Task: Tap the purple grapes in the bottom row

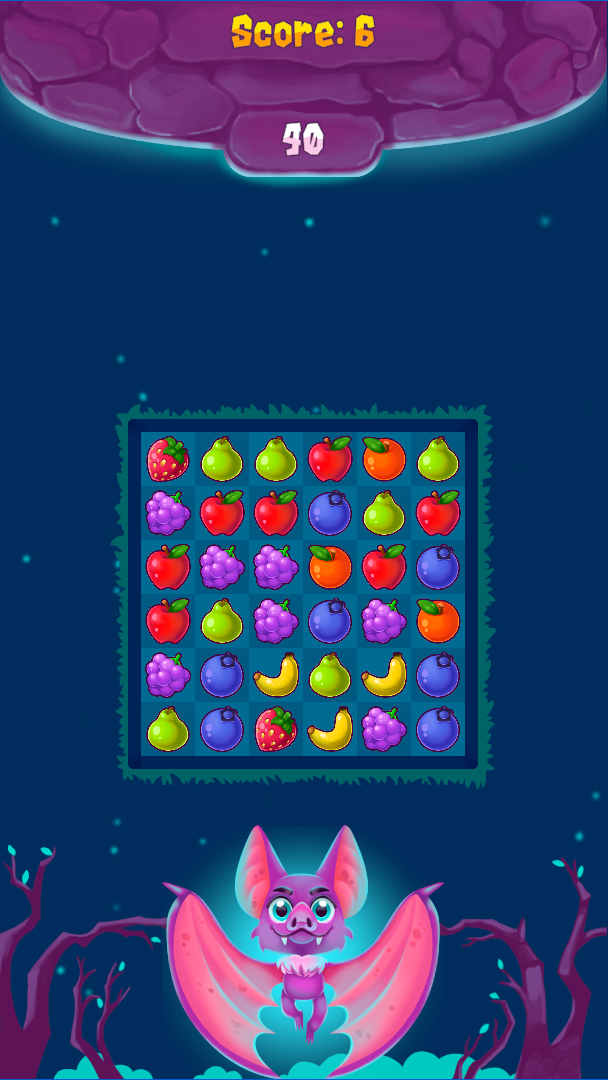Action: [384, 730]
